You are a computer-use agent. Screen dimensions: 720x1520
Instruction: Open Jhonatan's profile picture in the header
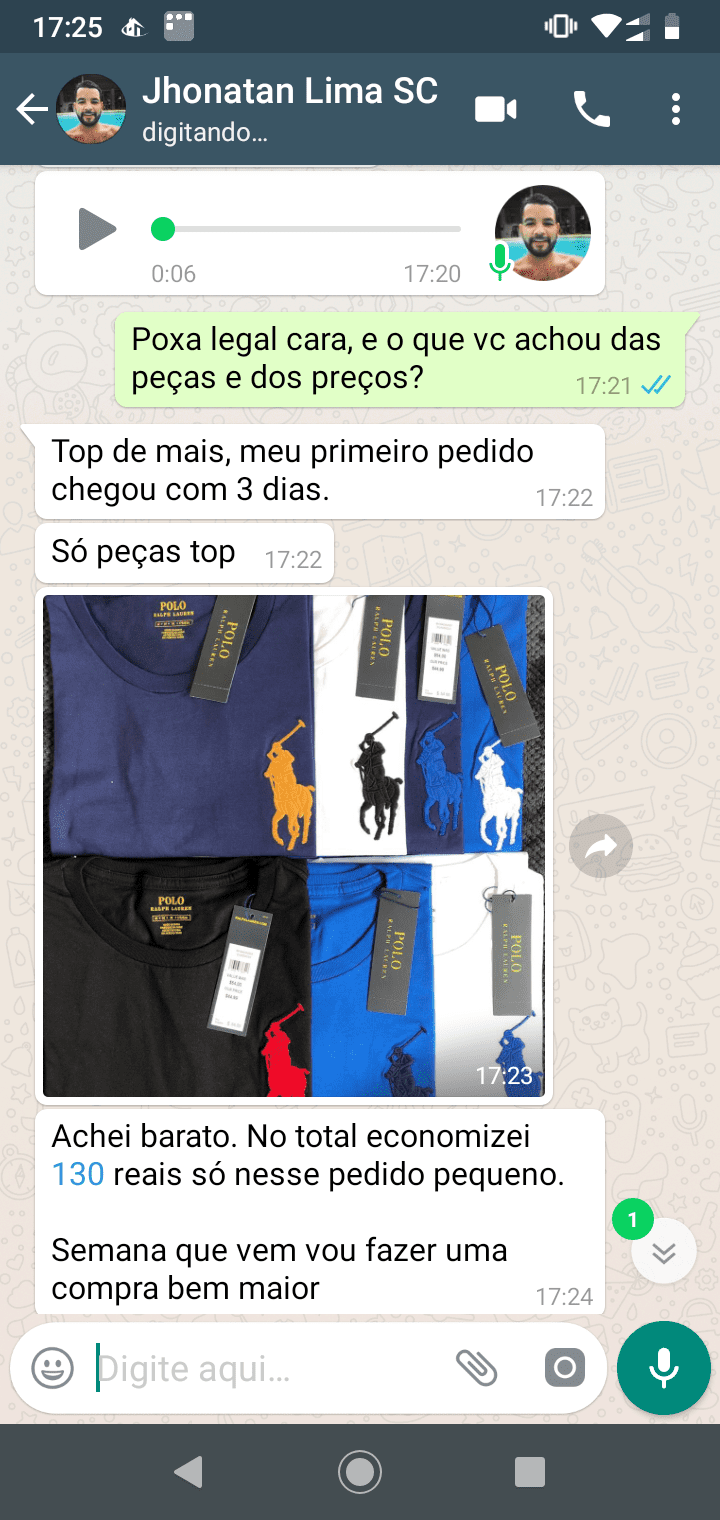click(91, 108)
